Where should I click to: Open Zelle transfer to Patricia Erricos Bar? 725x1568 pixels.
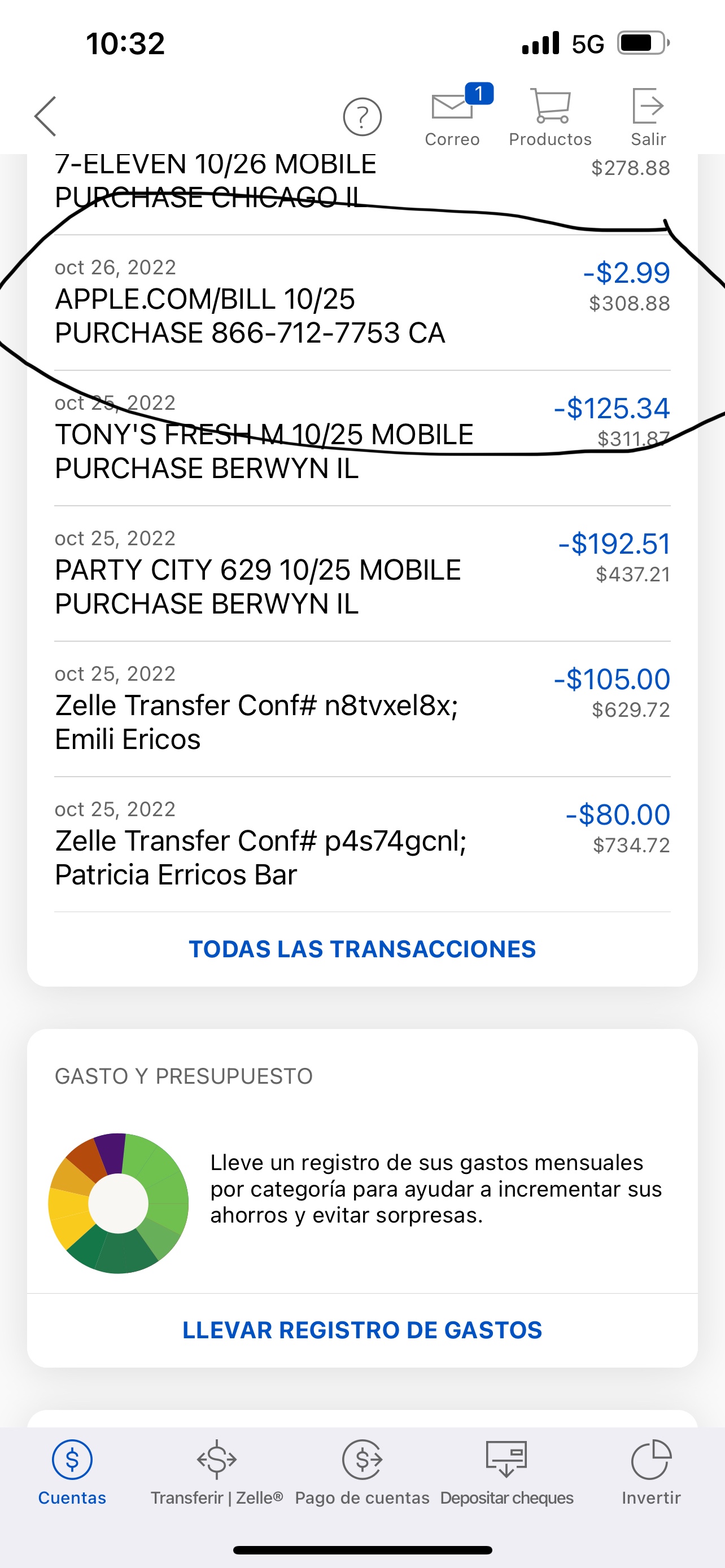[362, 844]
